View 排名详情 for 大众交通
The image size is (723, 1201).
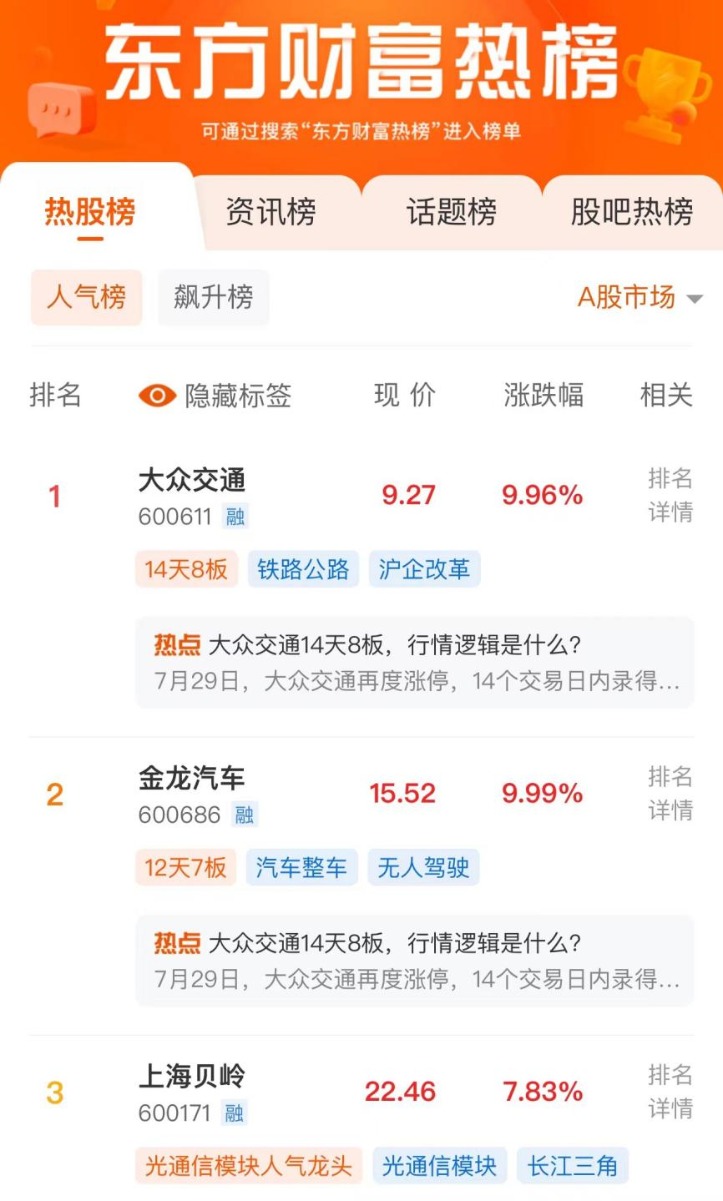coord(669,495)
